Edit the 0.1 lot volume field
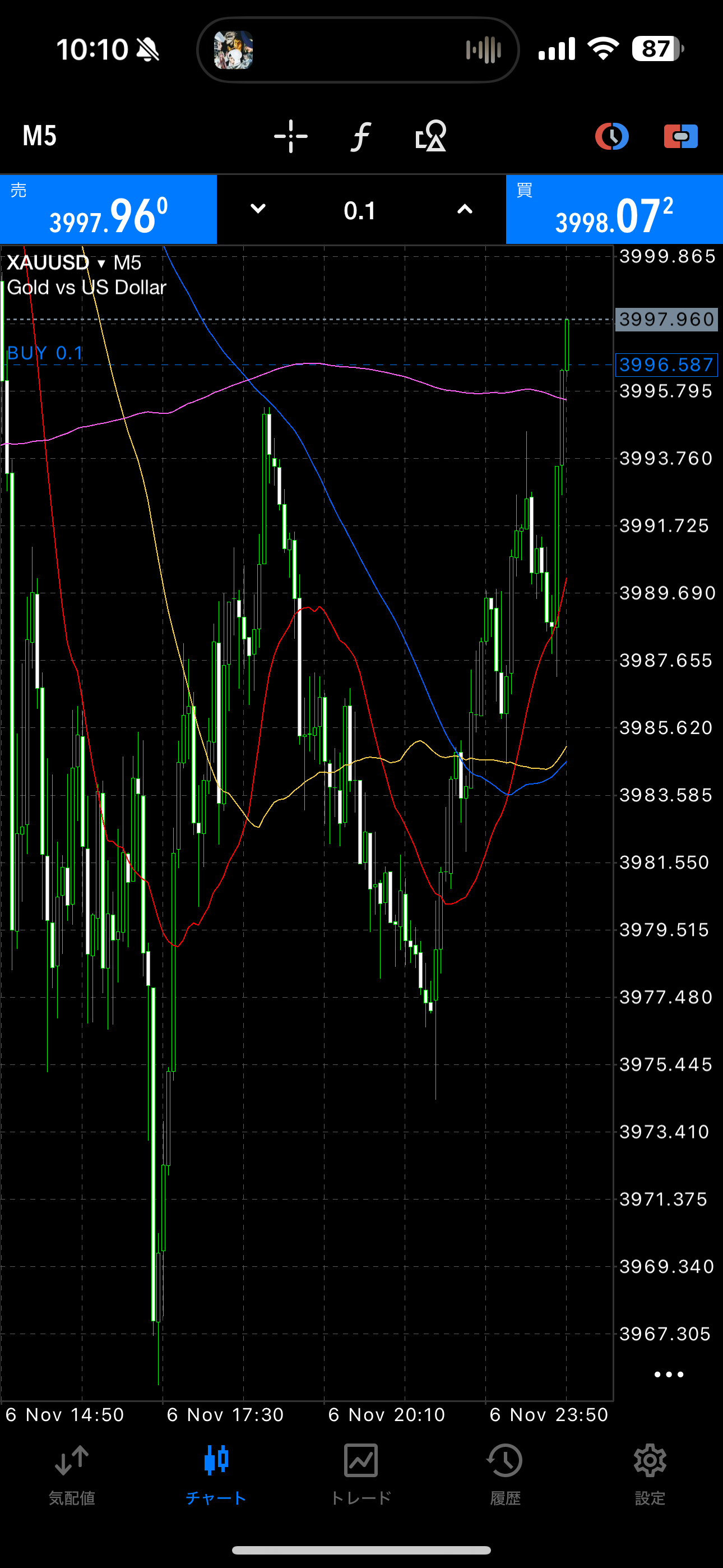 coord(360,211)
